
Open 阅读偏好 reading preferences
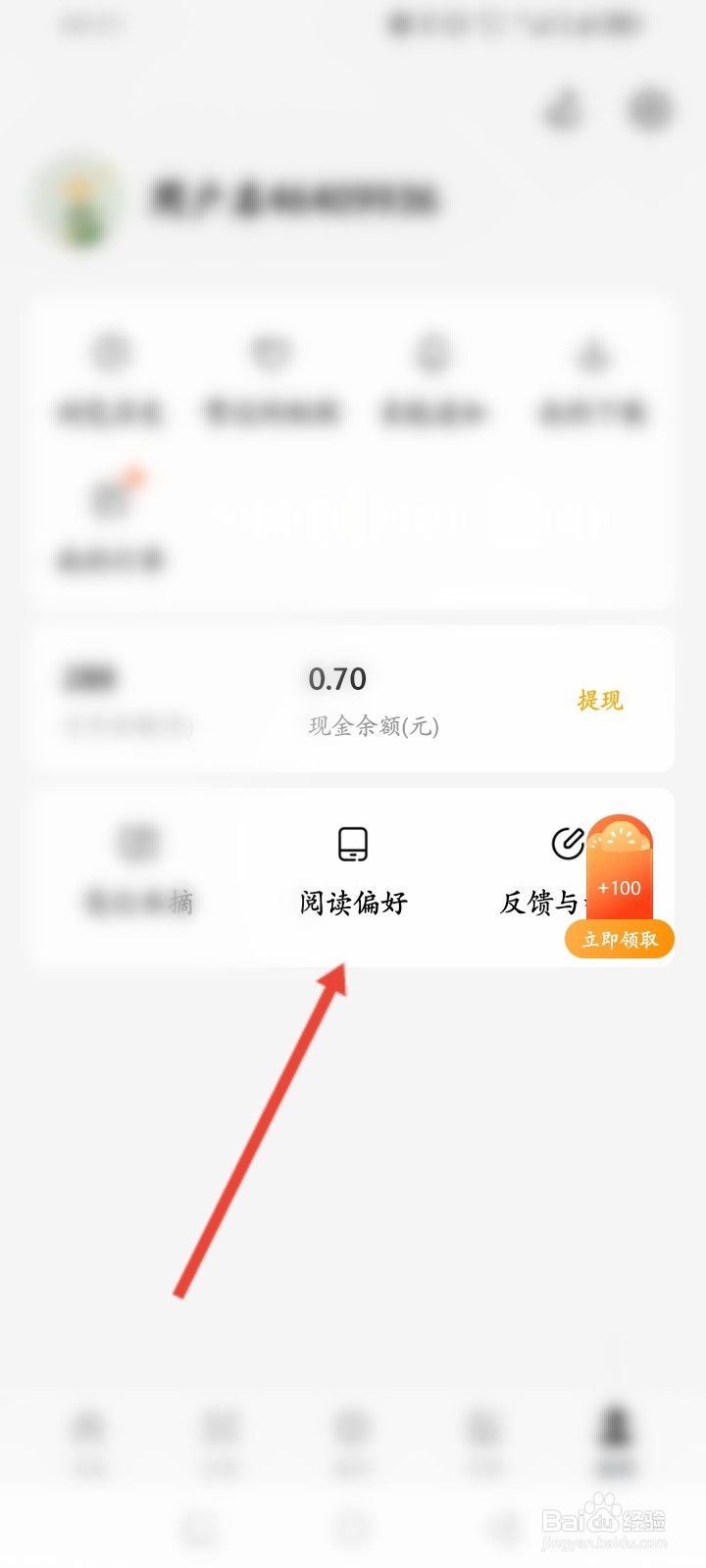353,902
